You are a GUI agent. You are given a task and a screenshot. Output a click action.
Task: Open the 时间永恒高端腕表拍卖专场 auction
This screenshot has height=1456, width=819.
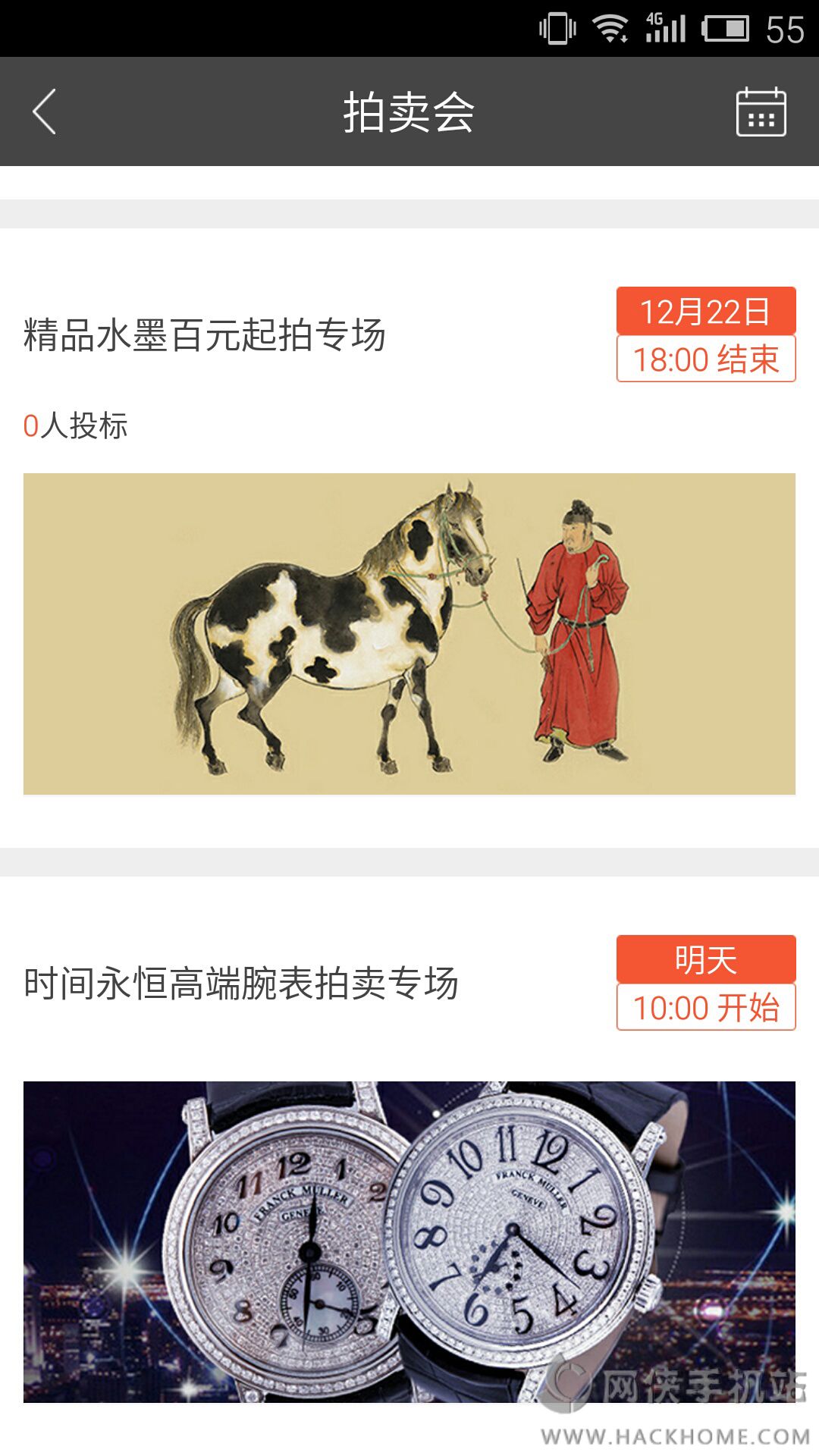pos(241,983)
